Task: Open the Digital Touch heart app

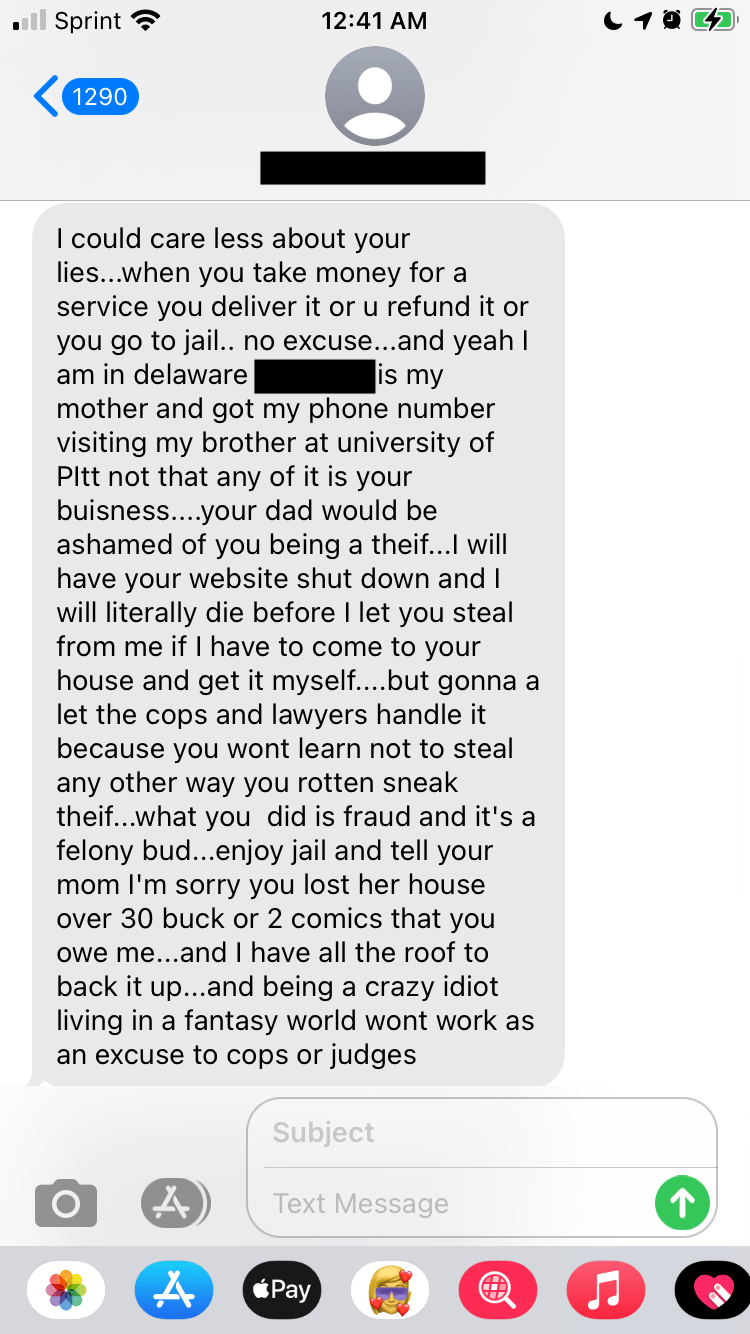Action: click(x=712, y=1290)
